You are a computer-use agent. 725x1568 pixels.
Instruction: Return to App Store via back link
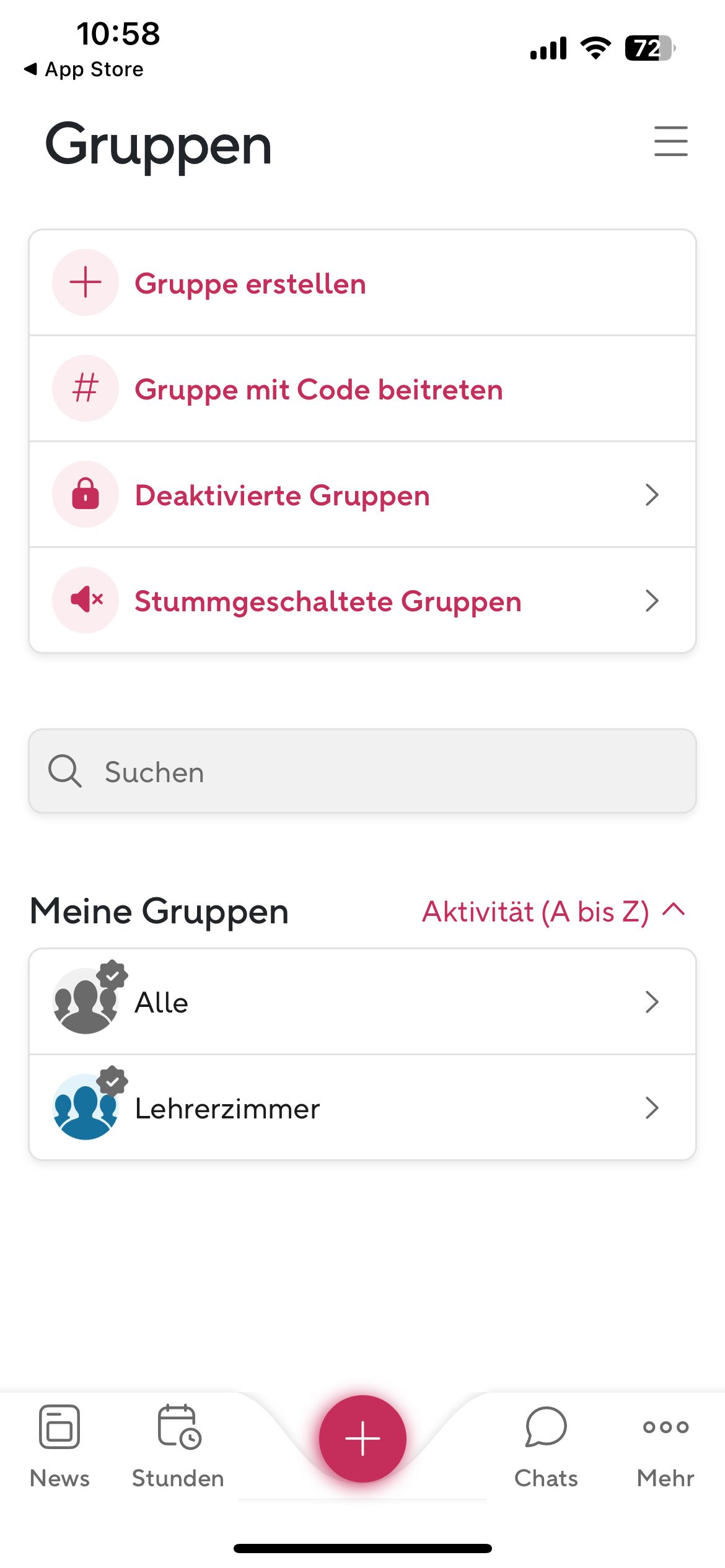(x=84, y=69)
